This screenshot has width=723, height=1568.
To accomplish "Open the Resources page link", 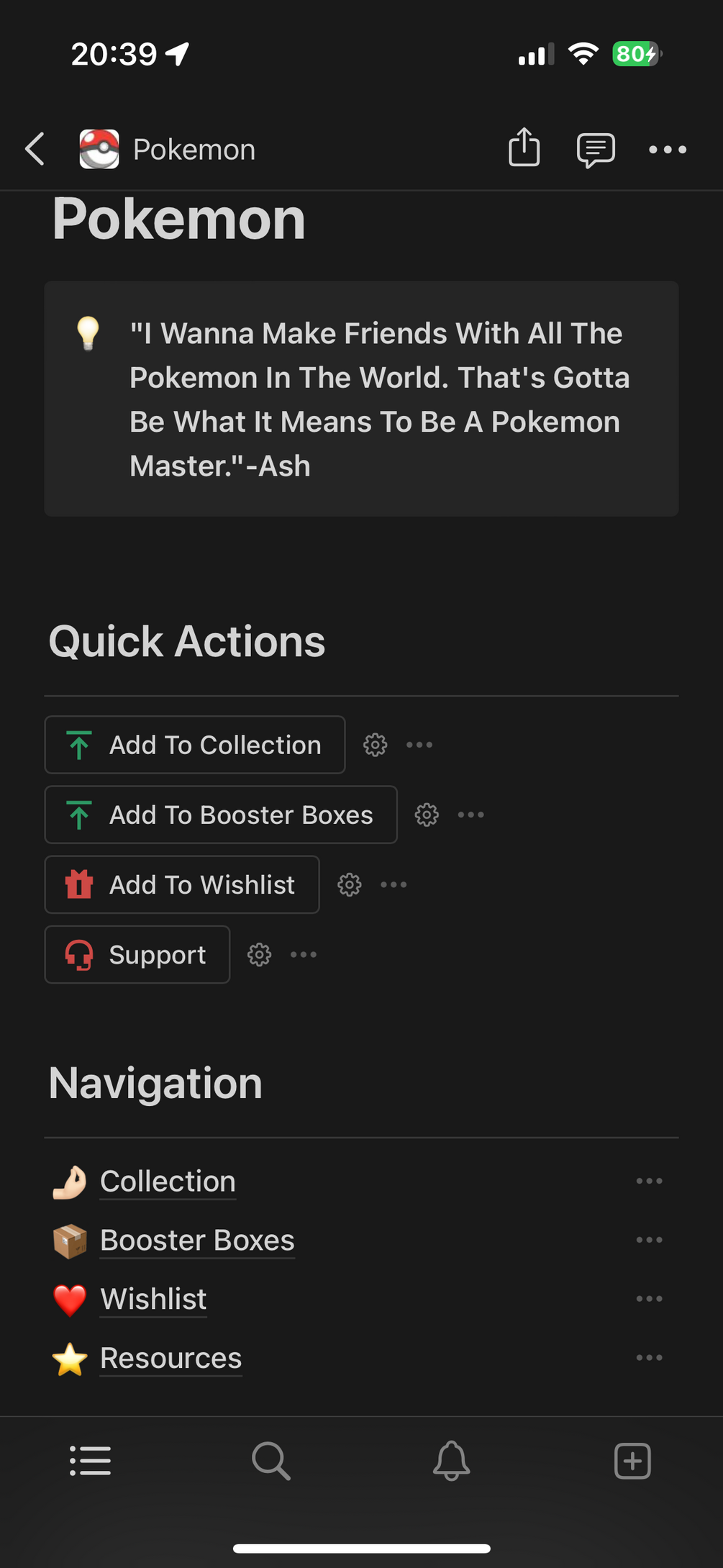I will (170, 1359).
